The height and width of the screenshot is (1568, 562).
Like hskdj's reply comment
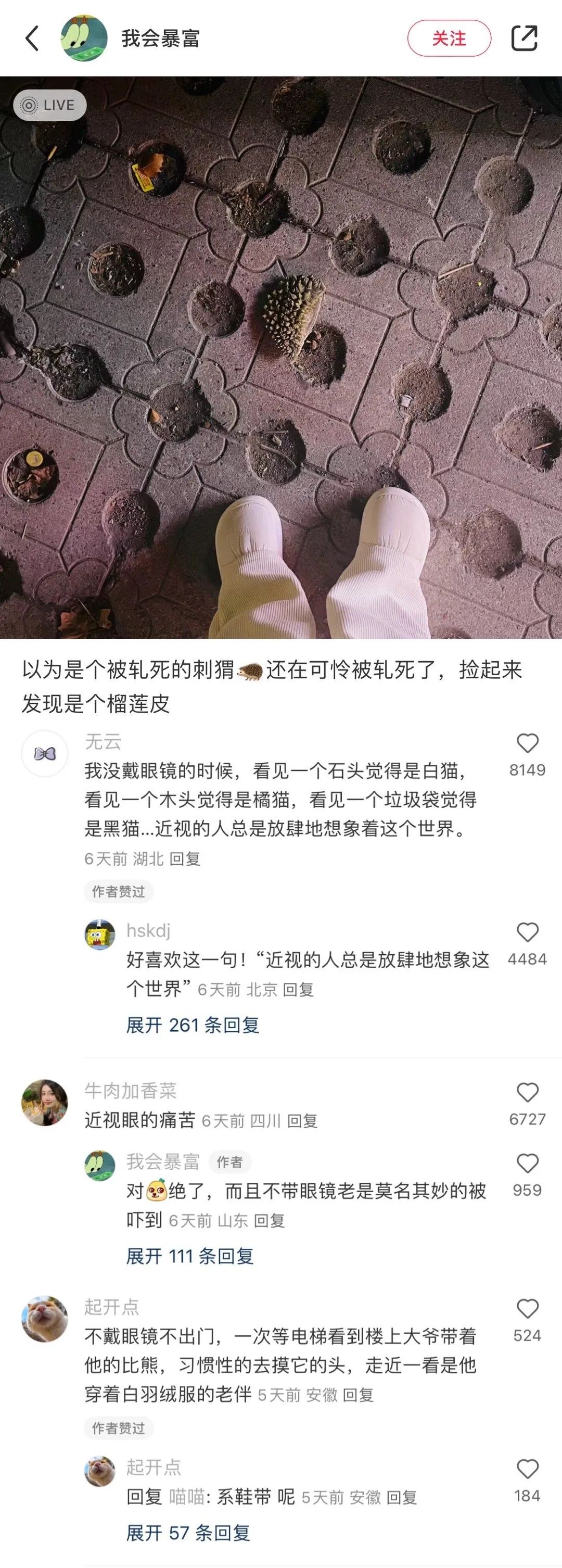[x=527, y=933]
